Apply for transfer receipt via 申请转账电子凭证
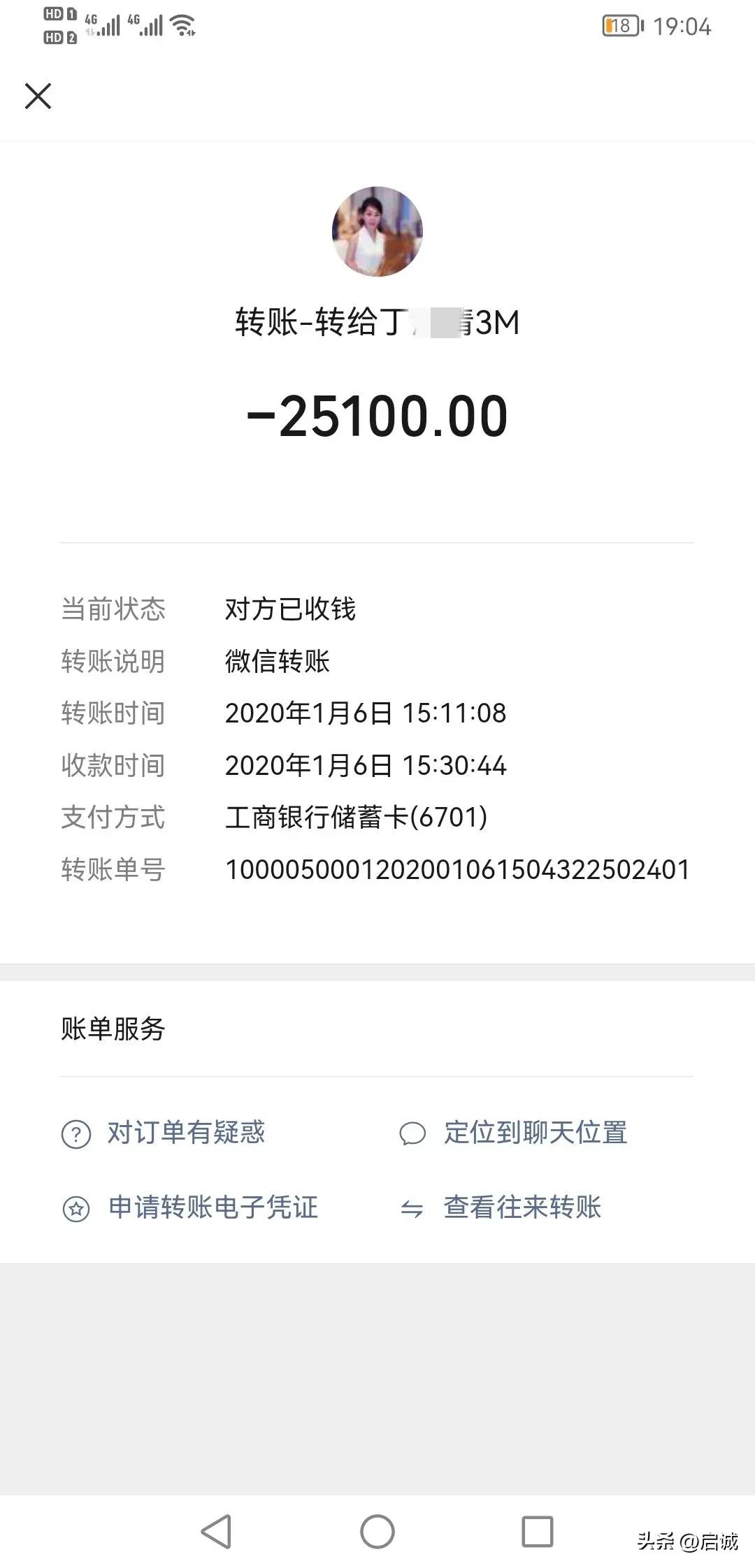755x1568 pixels. [213, 1206]
